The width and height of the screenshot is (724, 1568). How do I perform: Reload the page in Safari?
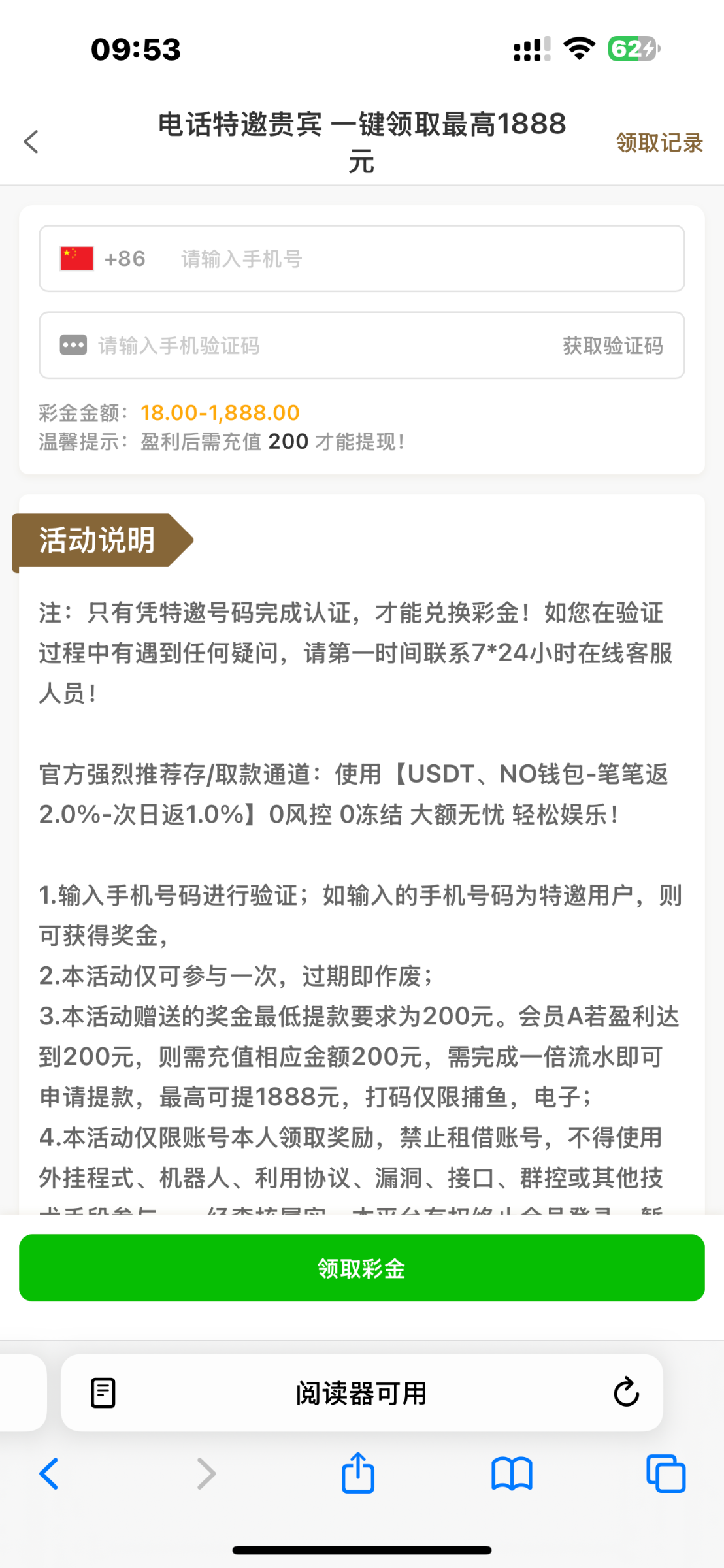coord(625,1392)
